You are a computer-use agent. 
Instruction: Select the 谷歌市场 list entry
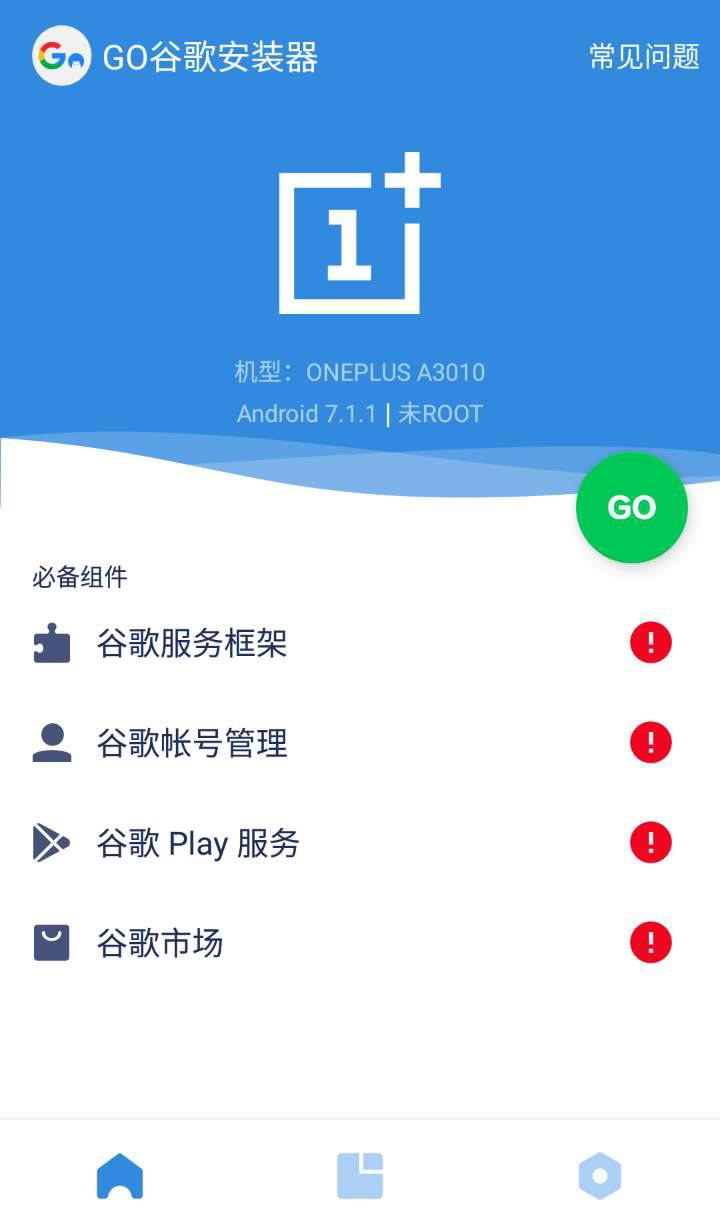[x=160, y=942]
